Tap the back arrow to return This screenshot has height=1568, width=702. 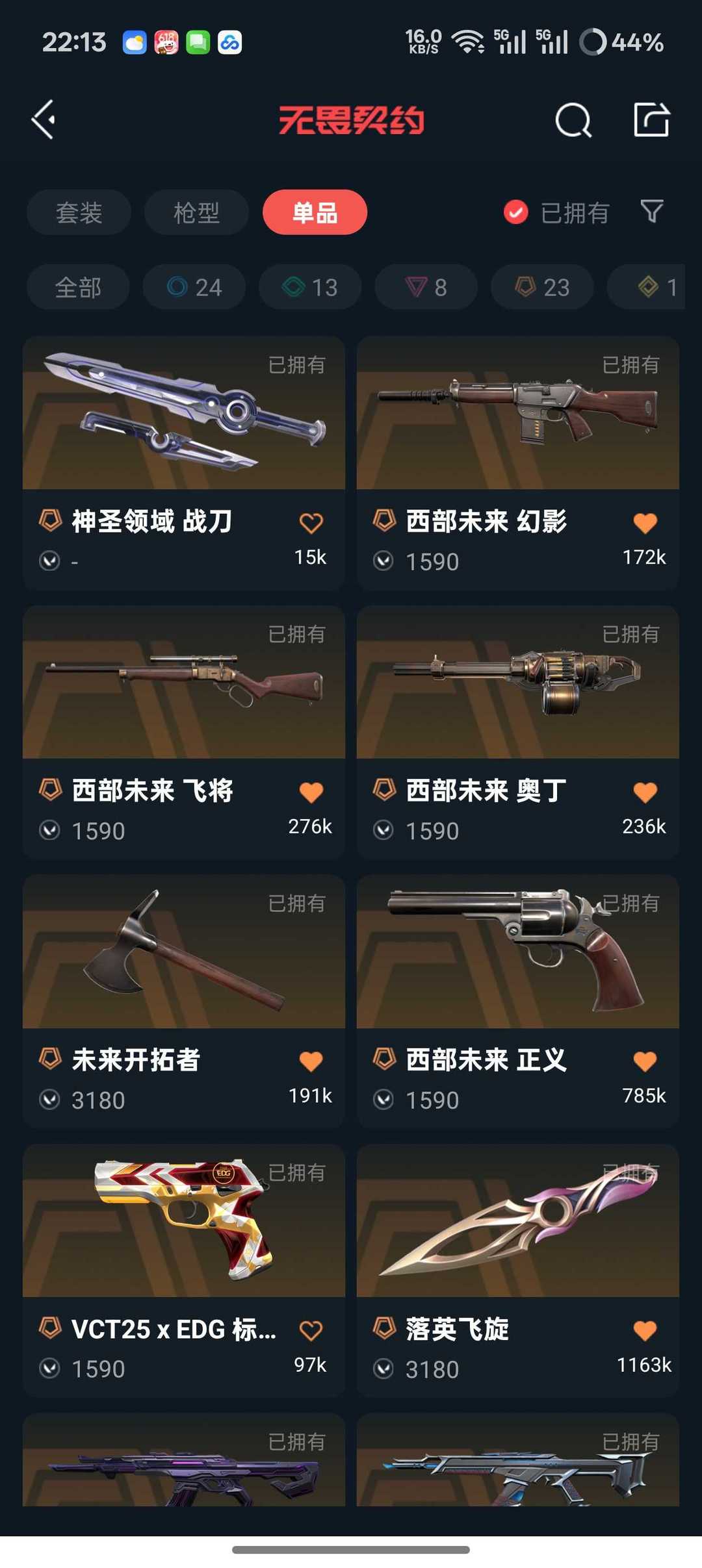(43, 120)
